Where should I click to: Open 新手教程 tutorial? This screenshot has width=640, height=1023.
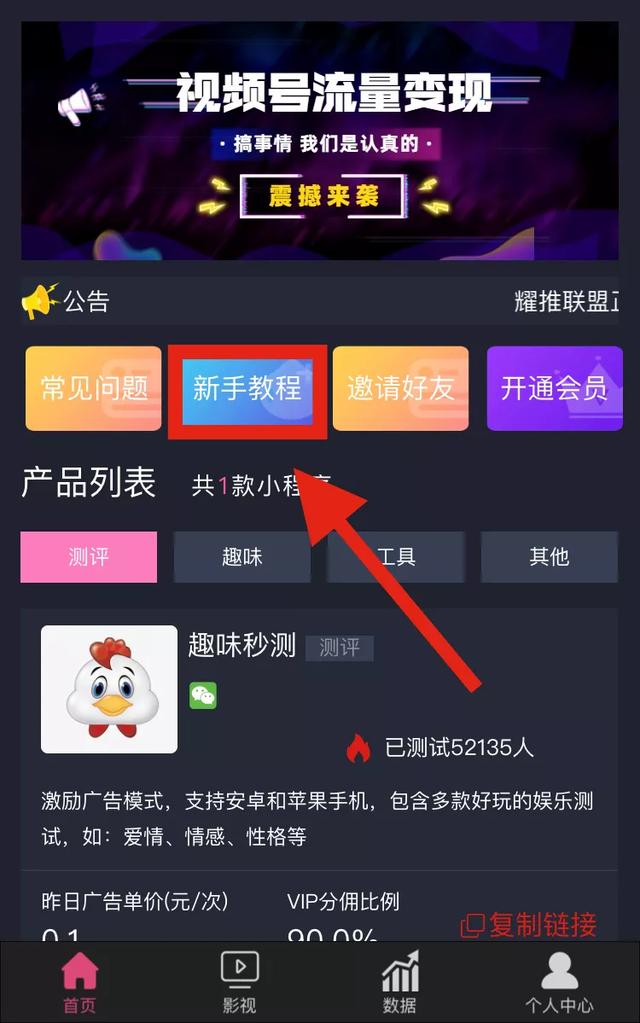247,388
